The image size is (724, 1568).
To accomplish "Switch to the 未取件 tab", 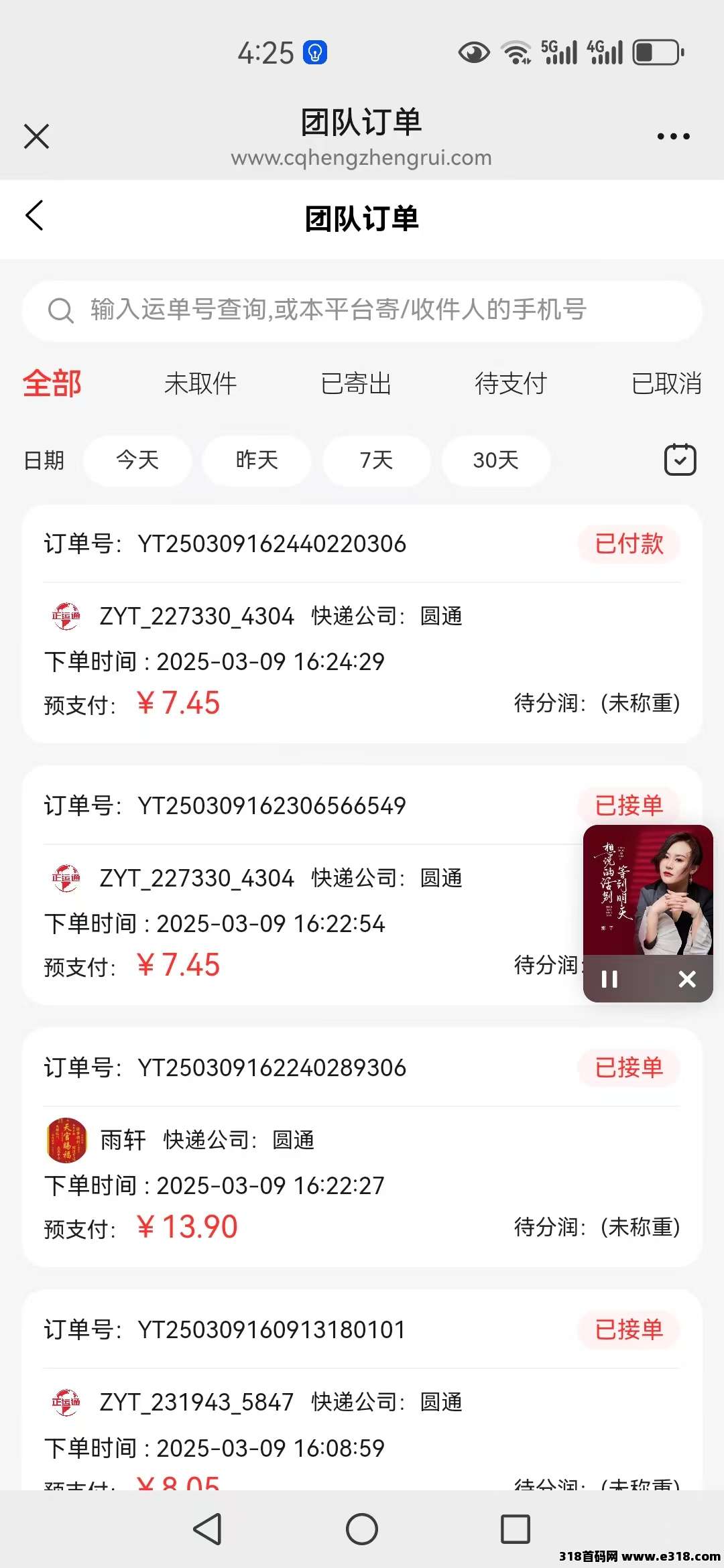I will (x=200, y=384).
